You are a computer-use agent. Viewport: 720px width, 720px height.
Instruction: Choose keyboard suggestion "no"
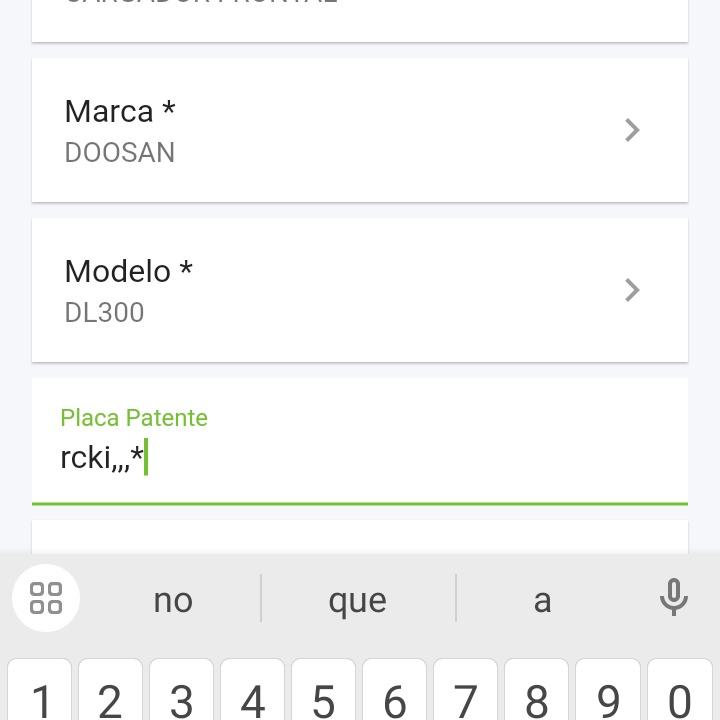point(173,600)
